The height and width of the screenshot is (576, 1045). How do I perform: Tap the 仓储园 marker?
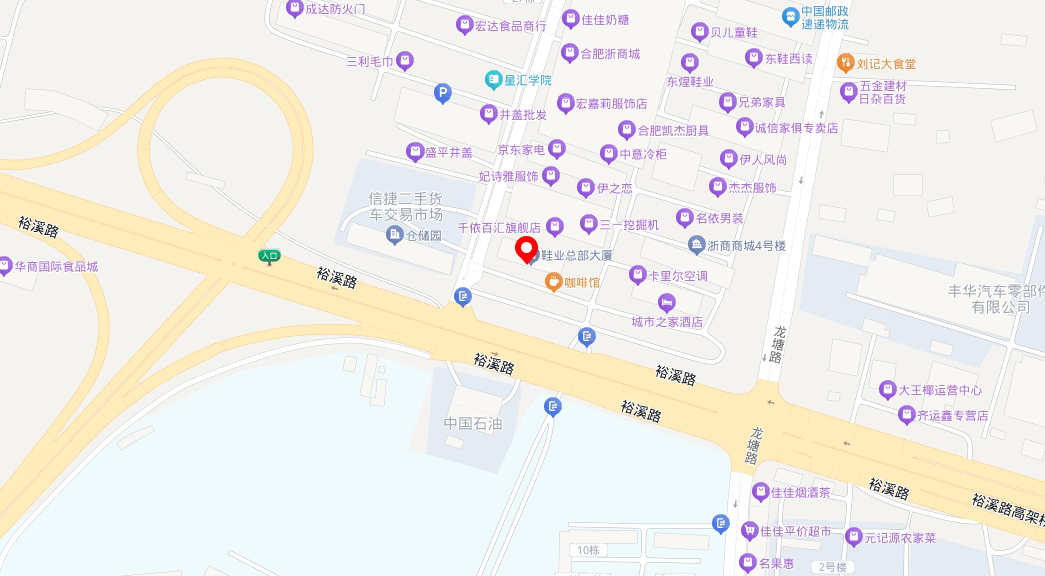pyautogui.click(x=394, y=236)
